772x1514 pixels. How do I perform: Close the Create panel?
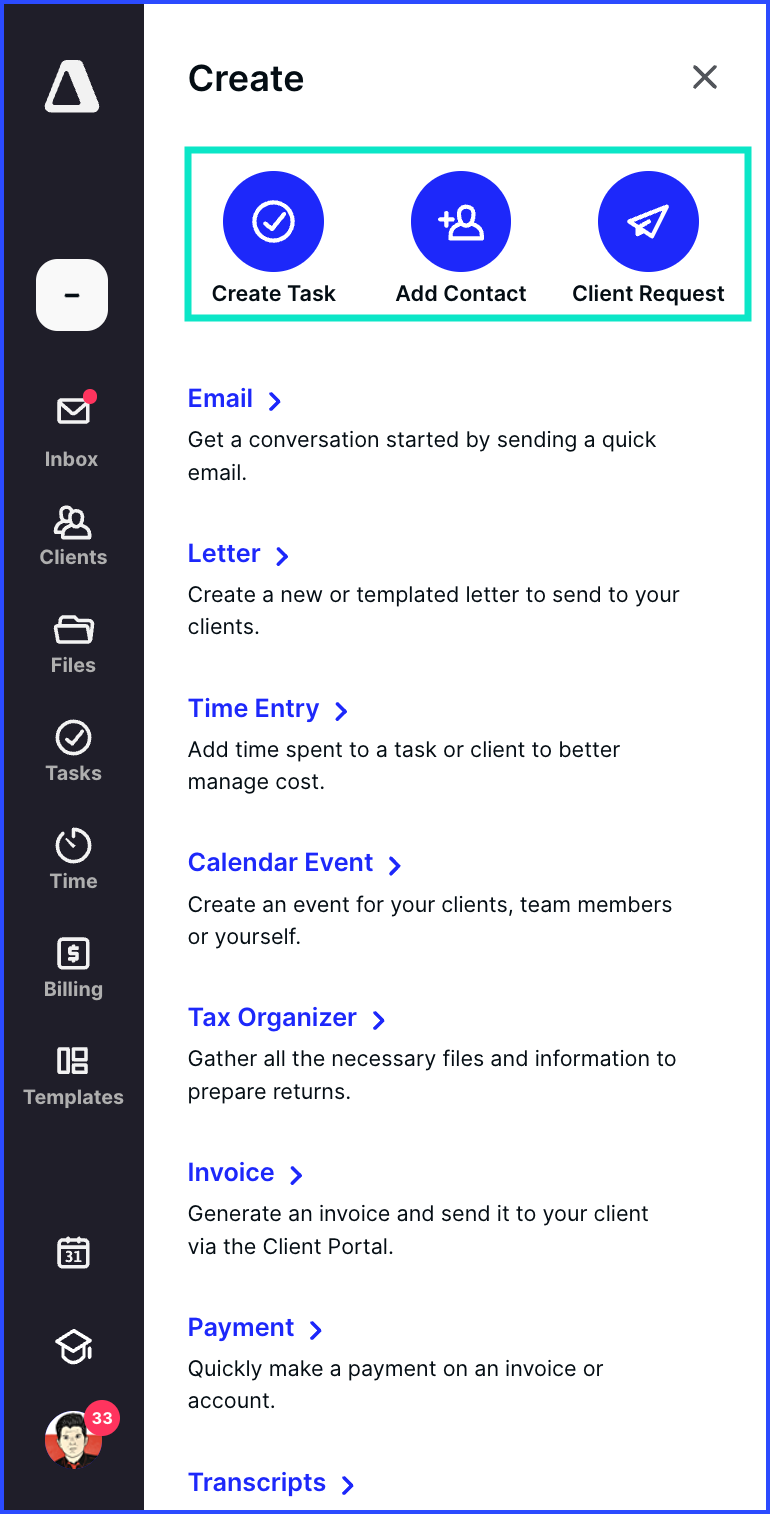point(705,77)
